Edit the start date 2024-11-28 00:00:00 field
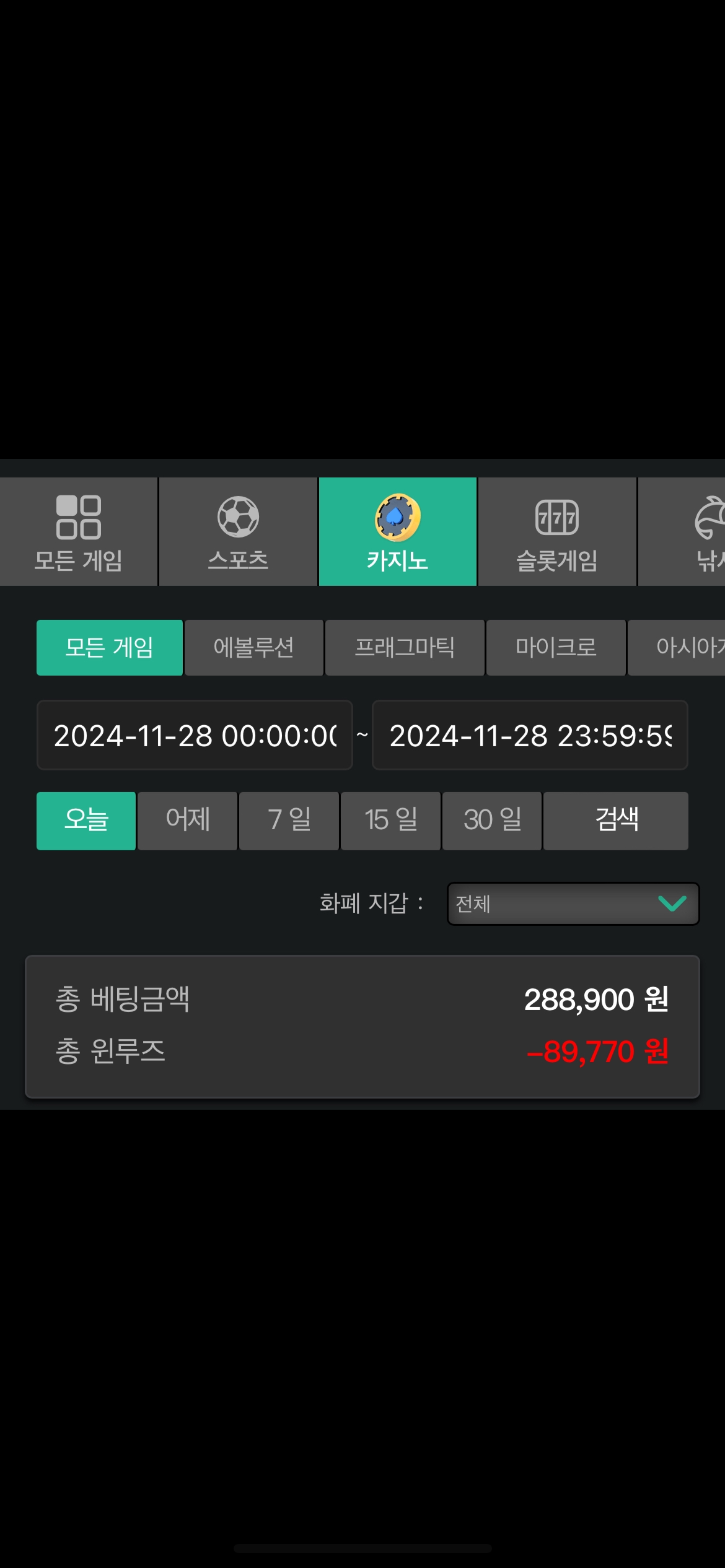This screenshot has width=725, height=1568. click(x=195, y=736)
